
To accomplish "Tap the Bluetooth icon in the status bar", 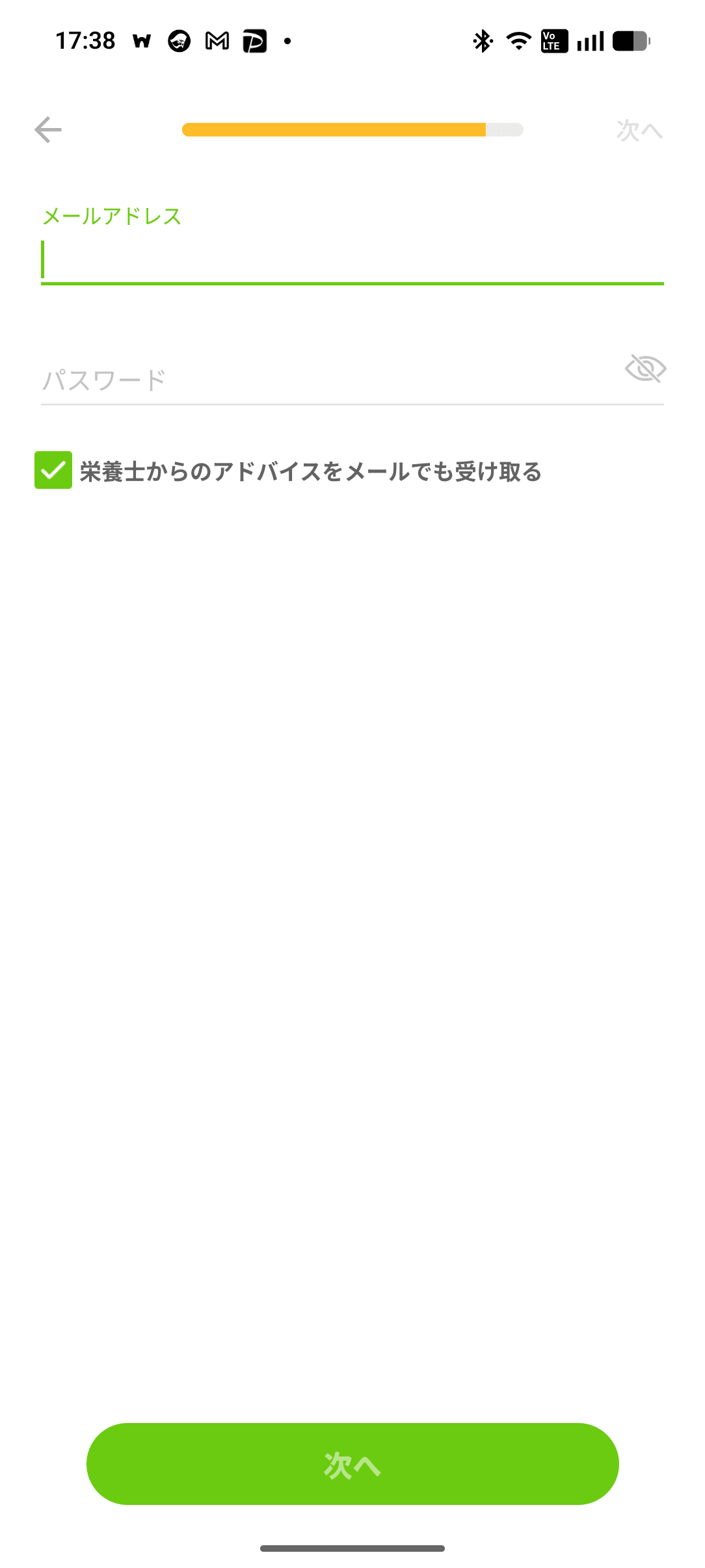I will tap(482, 40).
